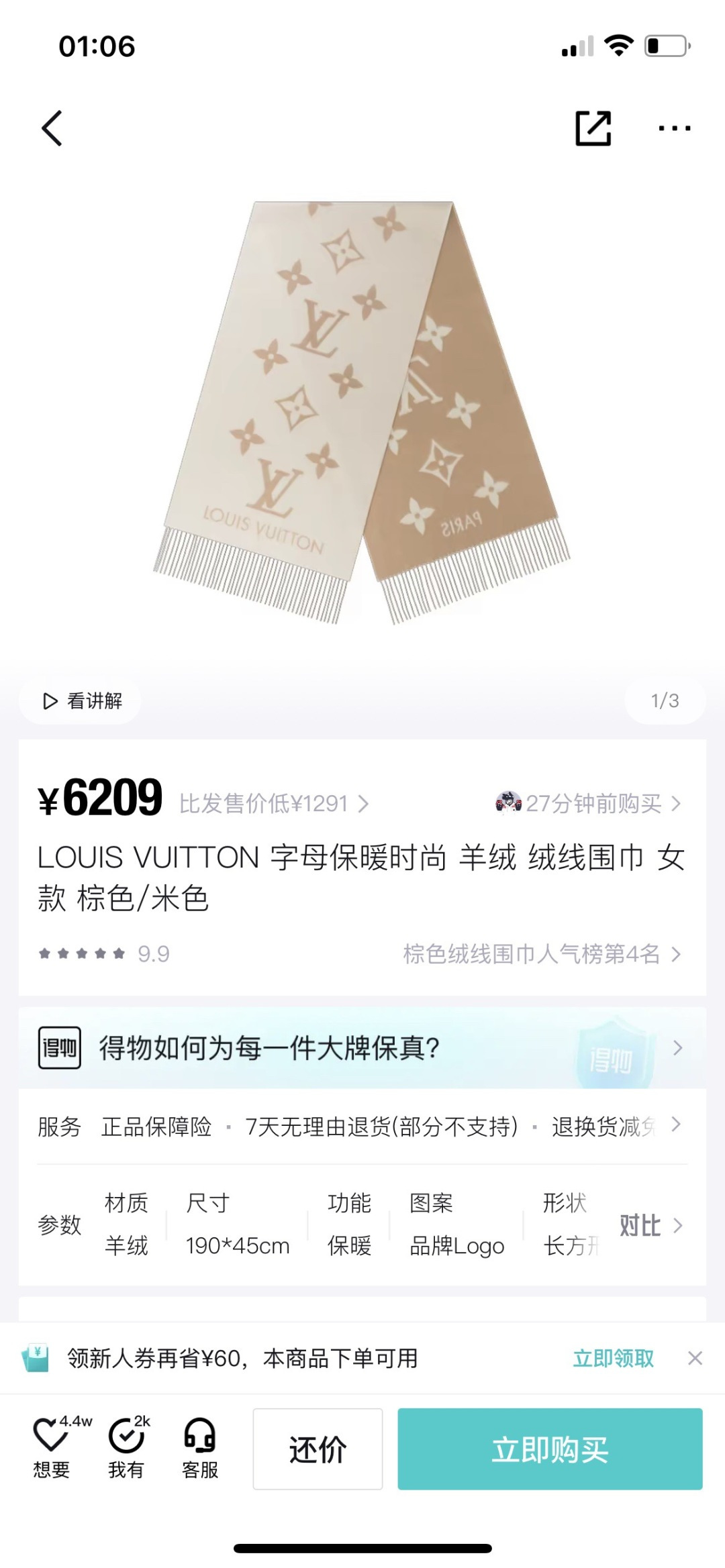
Task: Open the three-dot overflow menu
Action: 674,128
